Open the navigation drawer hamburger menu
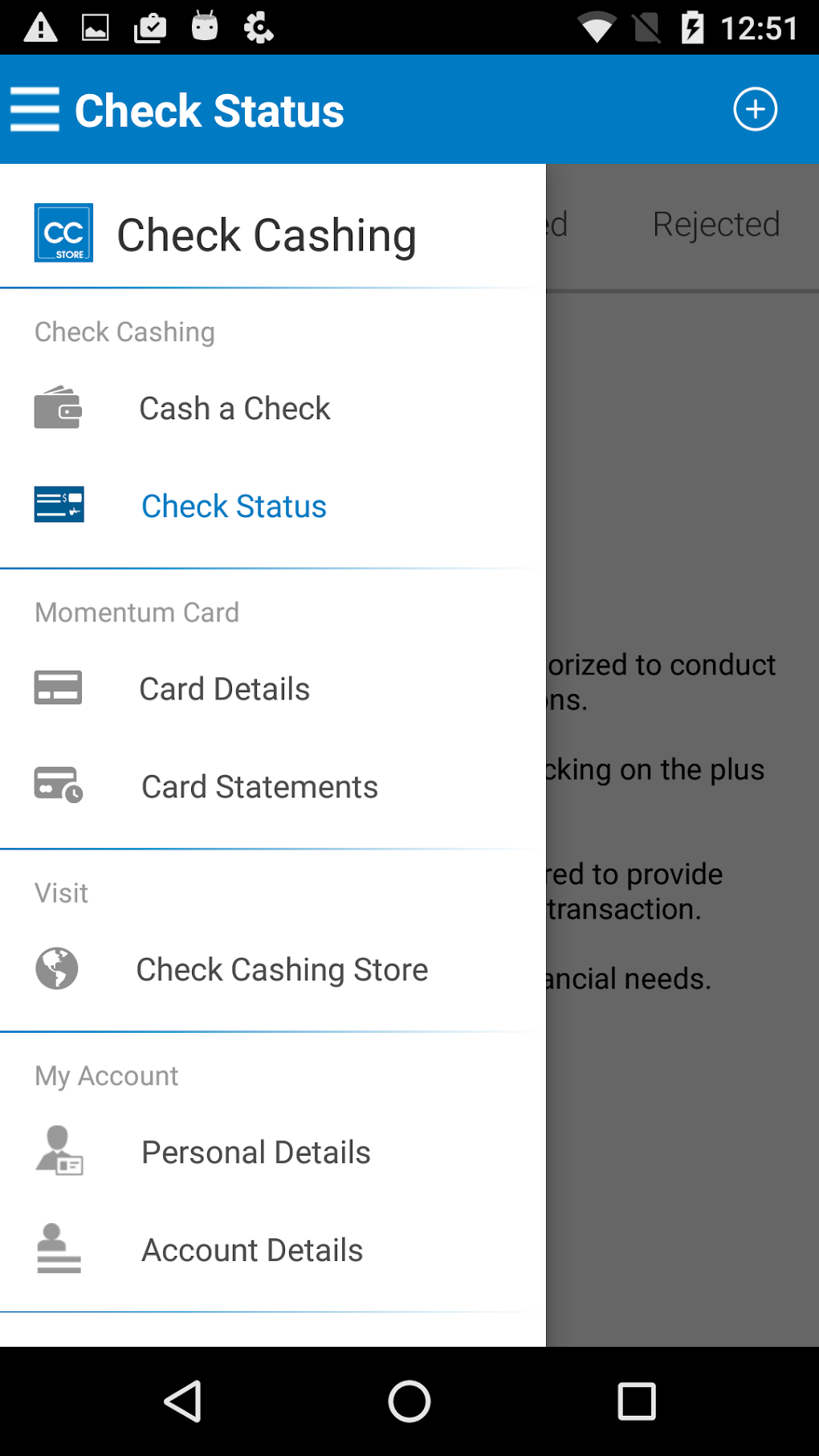This screenshot has width=819, height=1456. 35,109
